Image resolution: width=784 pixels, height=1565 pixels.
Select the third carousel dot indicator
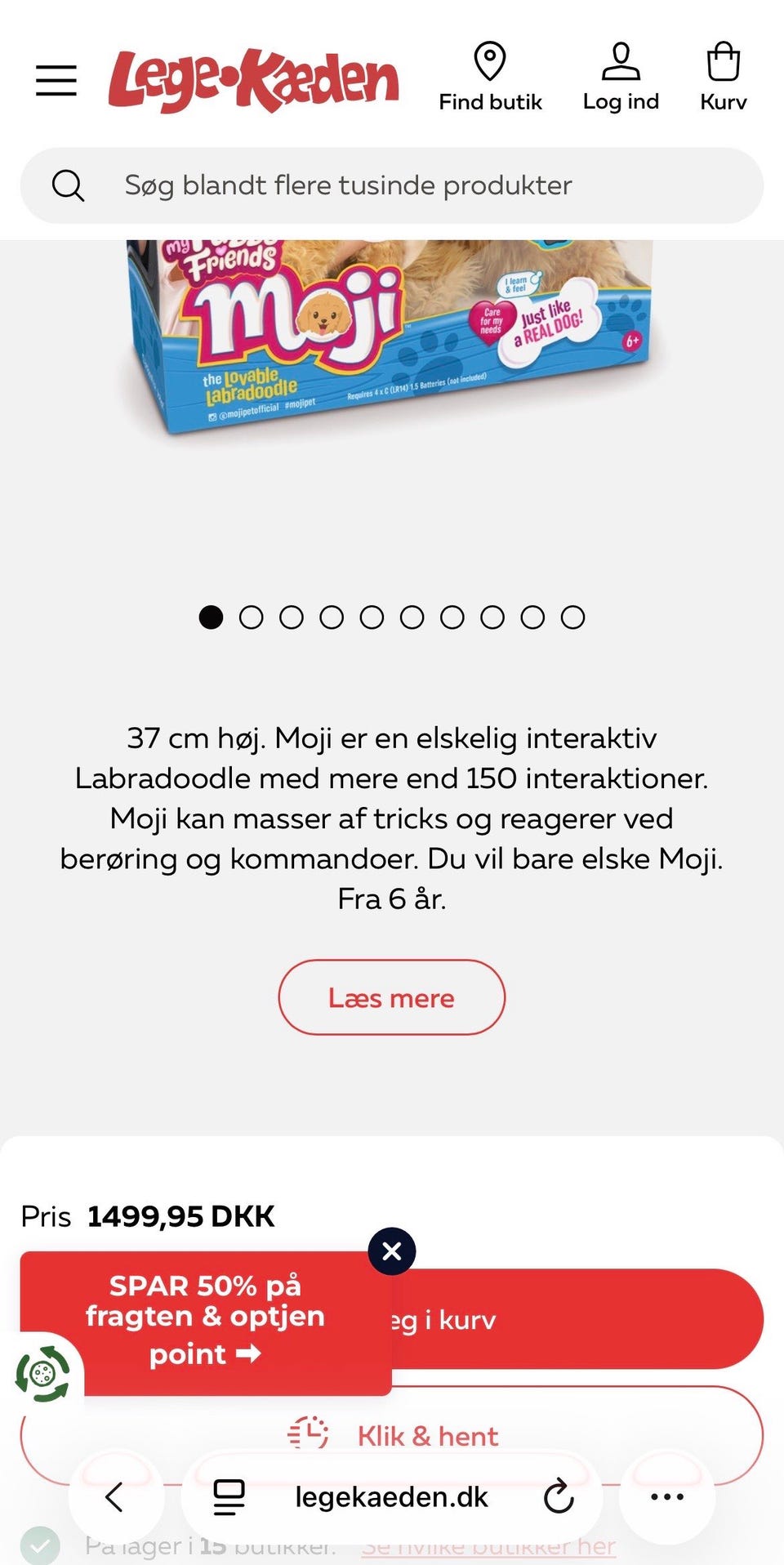[292, 617]
